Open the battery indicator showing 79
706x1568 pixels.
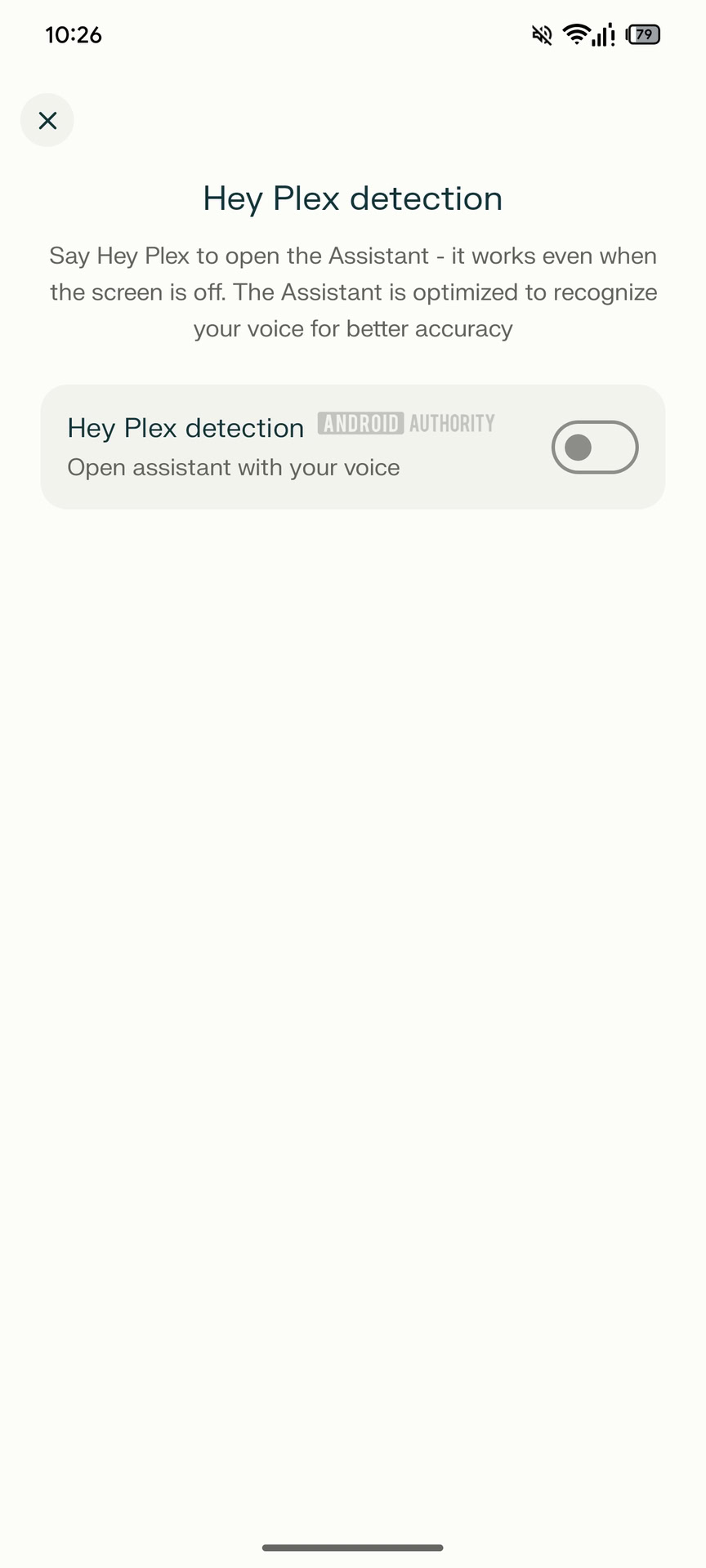[643, 35]
